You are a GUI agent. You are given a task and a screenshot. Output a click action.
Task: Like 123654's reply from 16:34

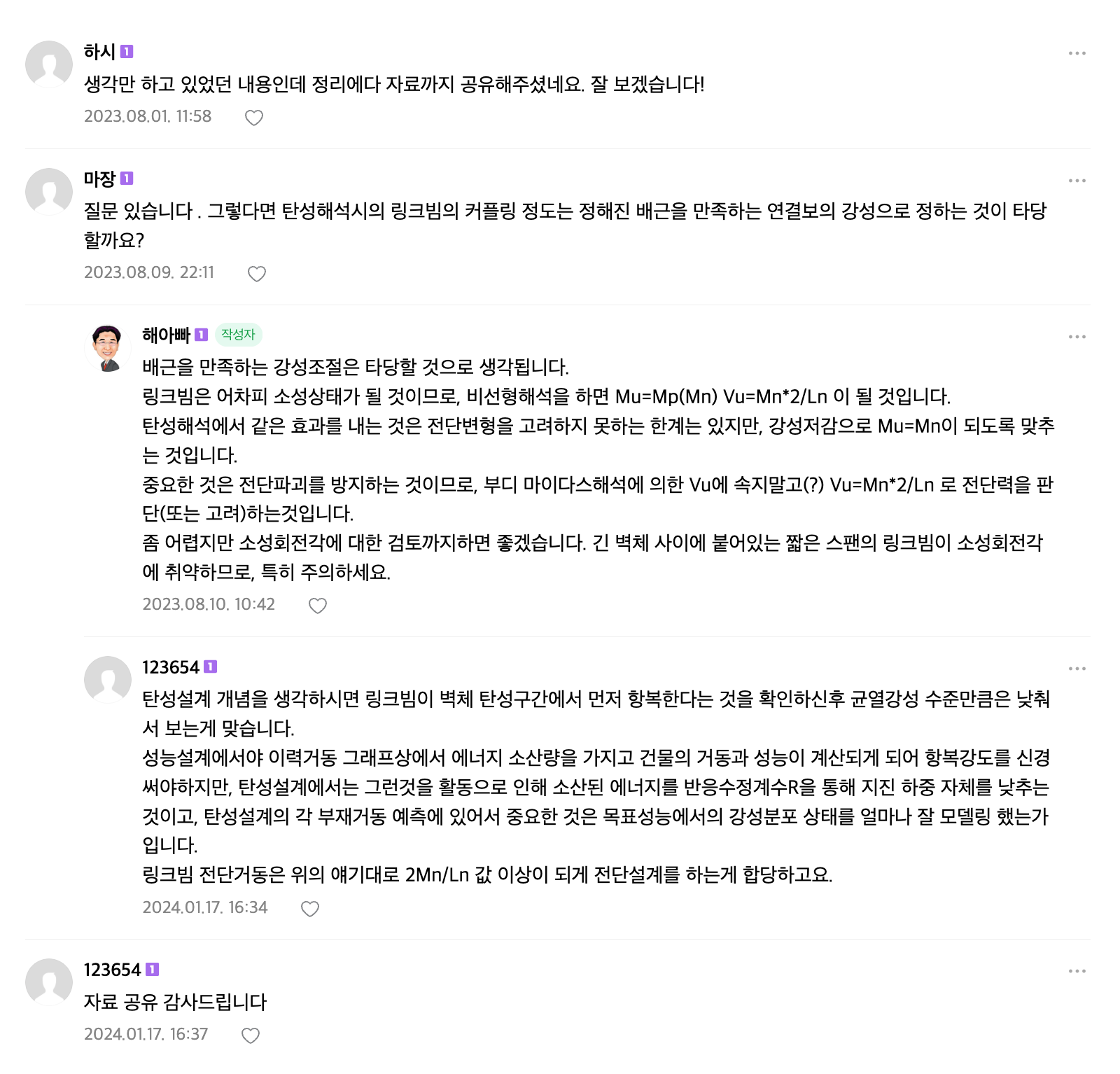coord(309,909)
